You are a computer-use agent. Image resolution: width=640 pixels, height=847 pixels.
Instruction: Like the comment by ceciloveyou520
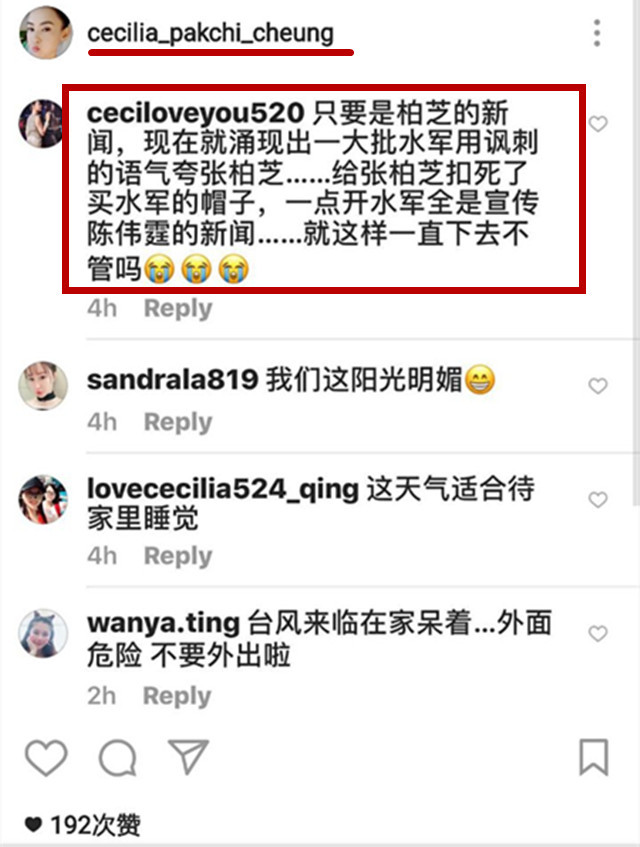(598, 124)
